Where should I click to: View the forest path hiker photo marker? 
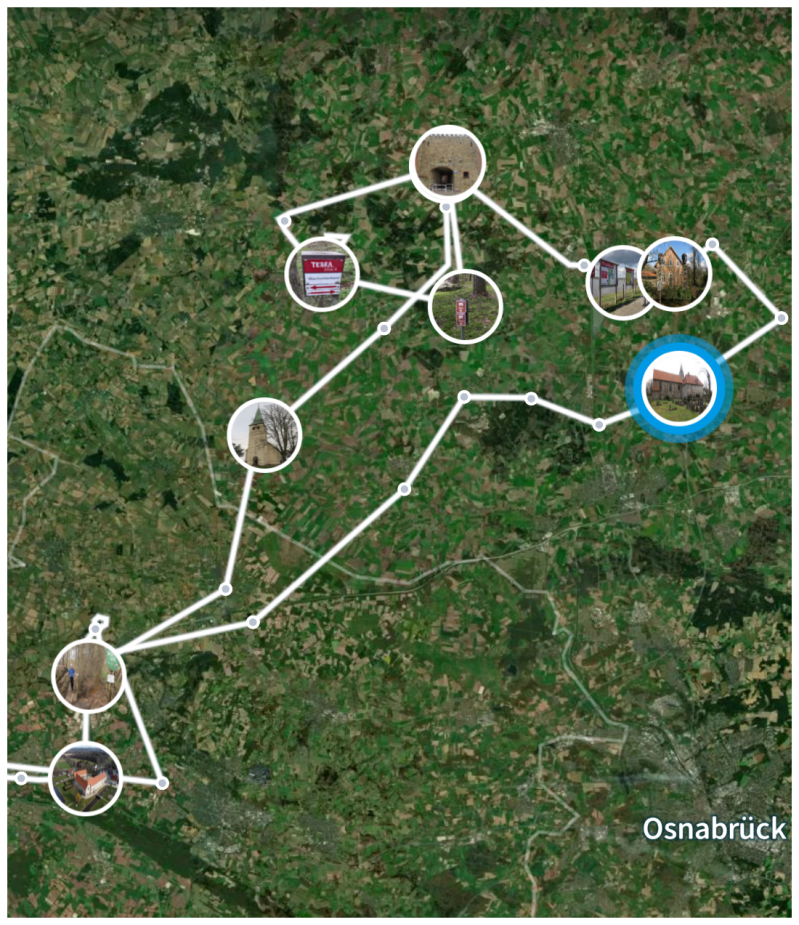click(x=88, y=675)
